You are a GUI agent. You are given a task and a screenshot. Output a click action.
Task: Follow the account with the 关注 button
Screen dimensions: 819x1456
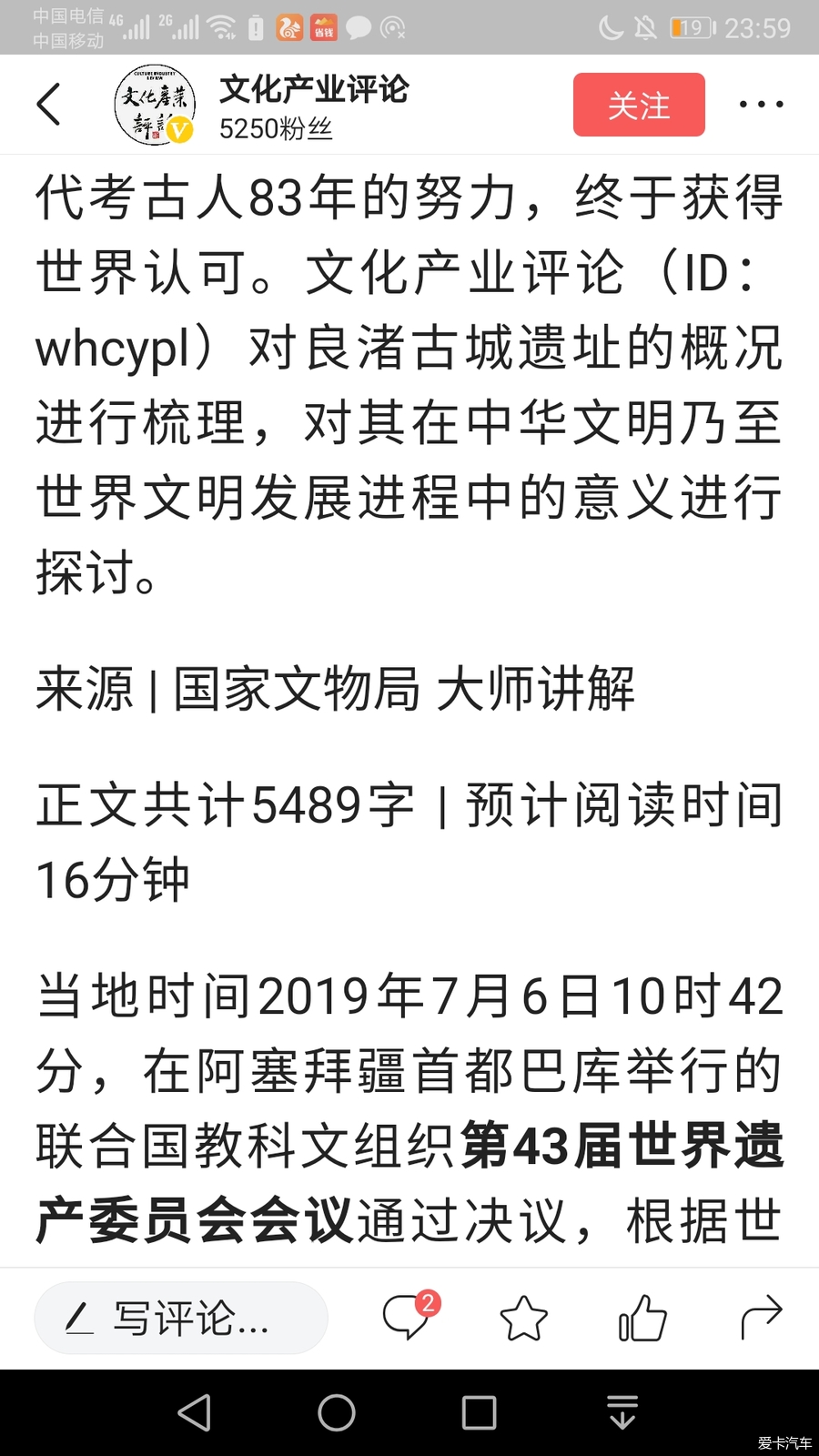639,105
